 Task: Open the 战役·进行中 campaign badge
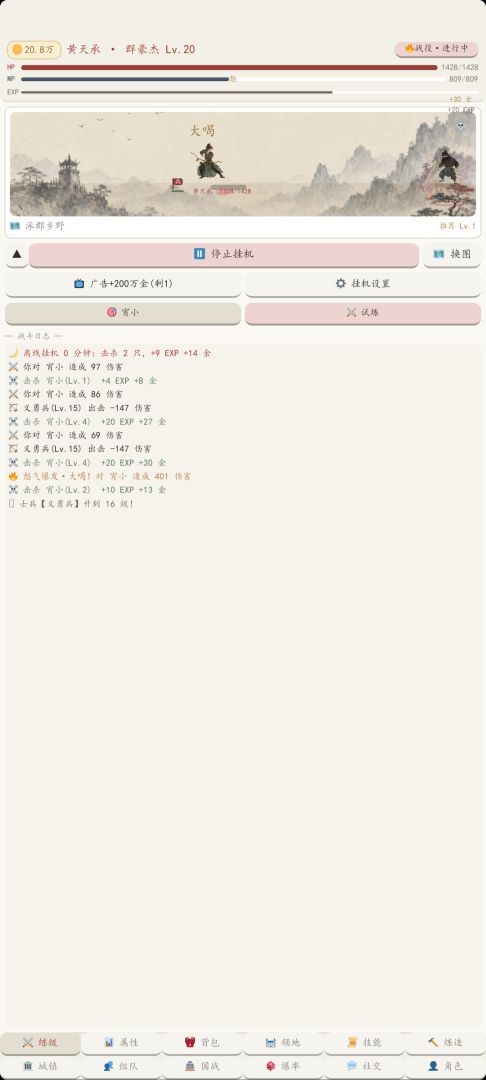tap(436, 49)
